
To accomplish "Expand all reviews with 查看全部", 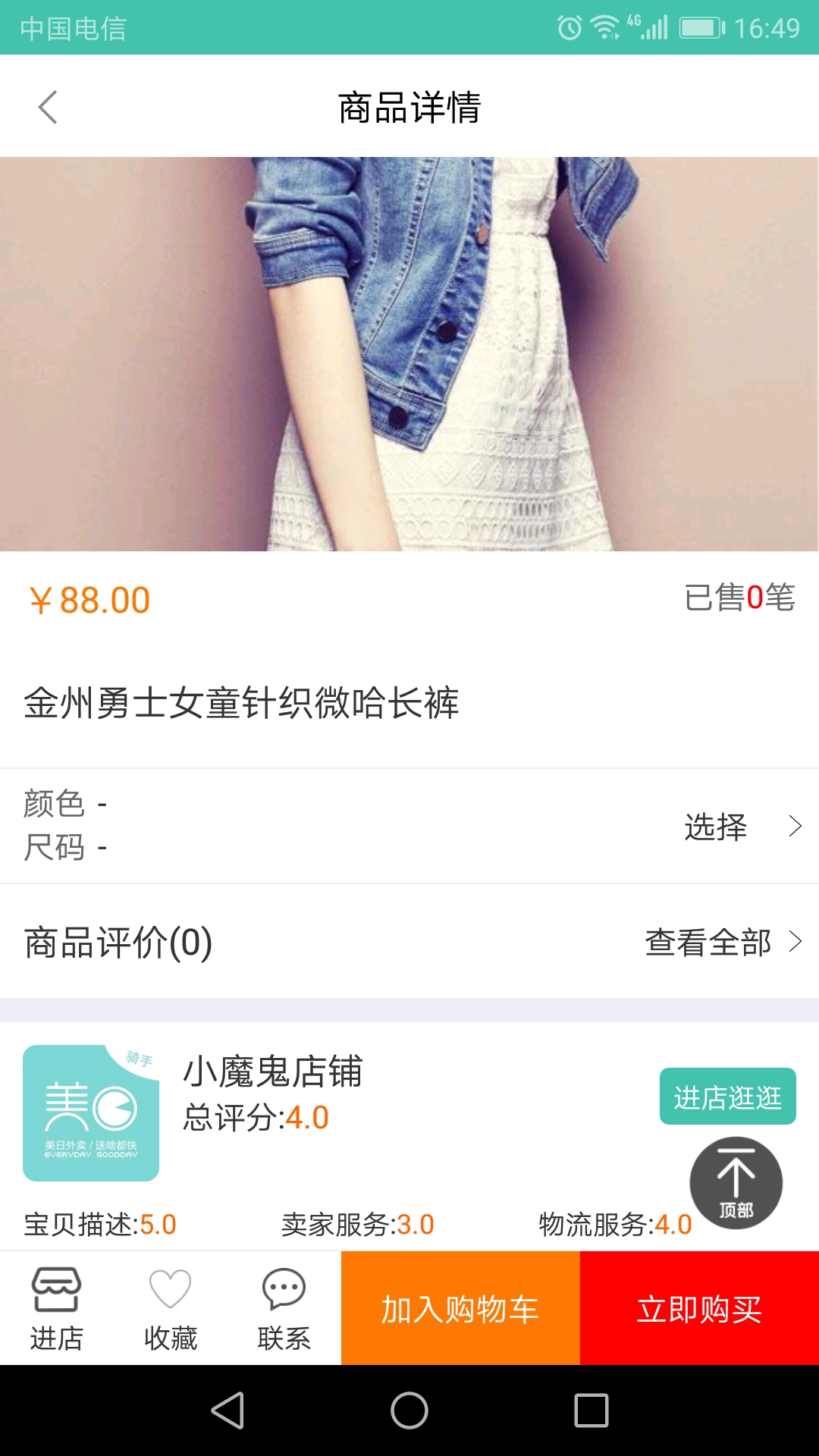I will coord(709,942).
